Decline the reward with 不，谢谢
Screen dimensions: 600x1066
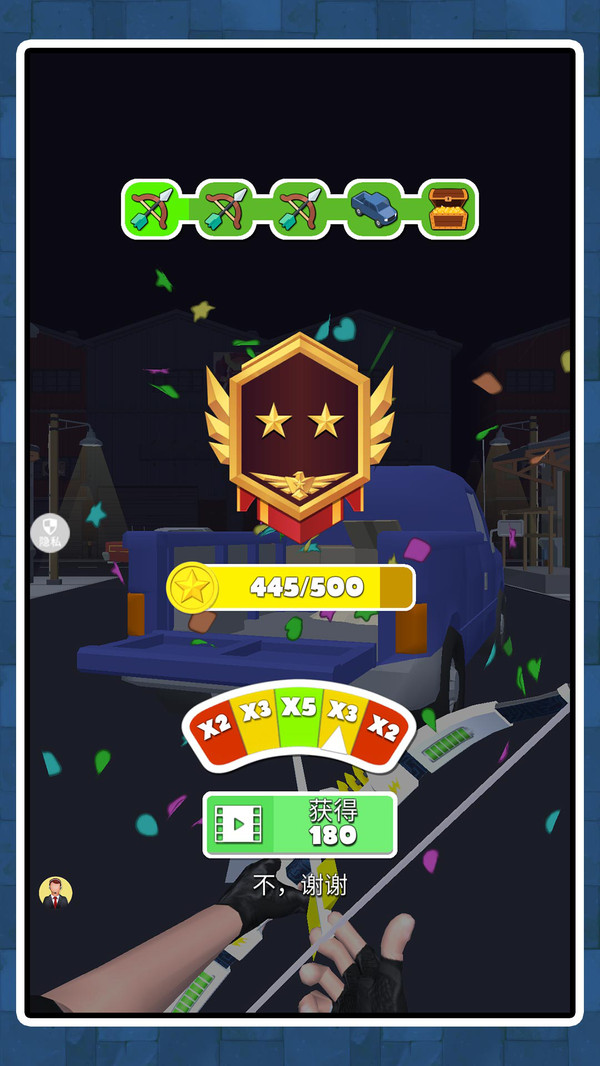pyautogui.click(x=300, y=885)
